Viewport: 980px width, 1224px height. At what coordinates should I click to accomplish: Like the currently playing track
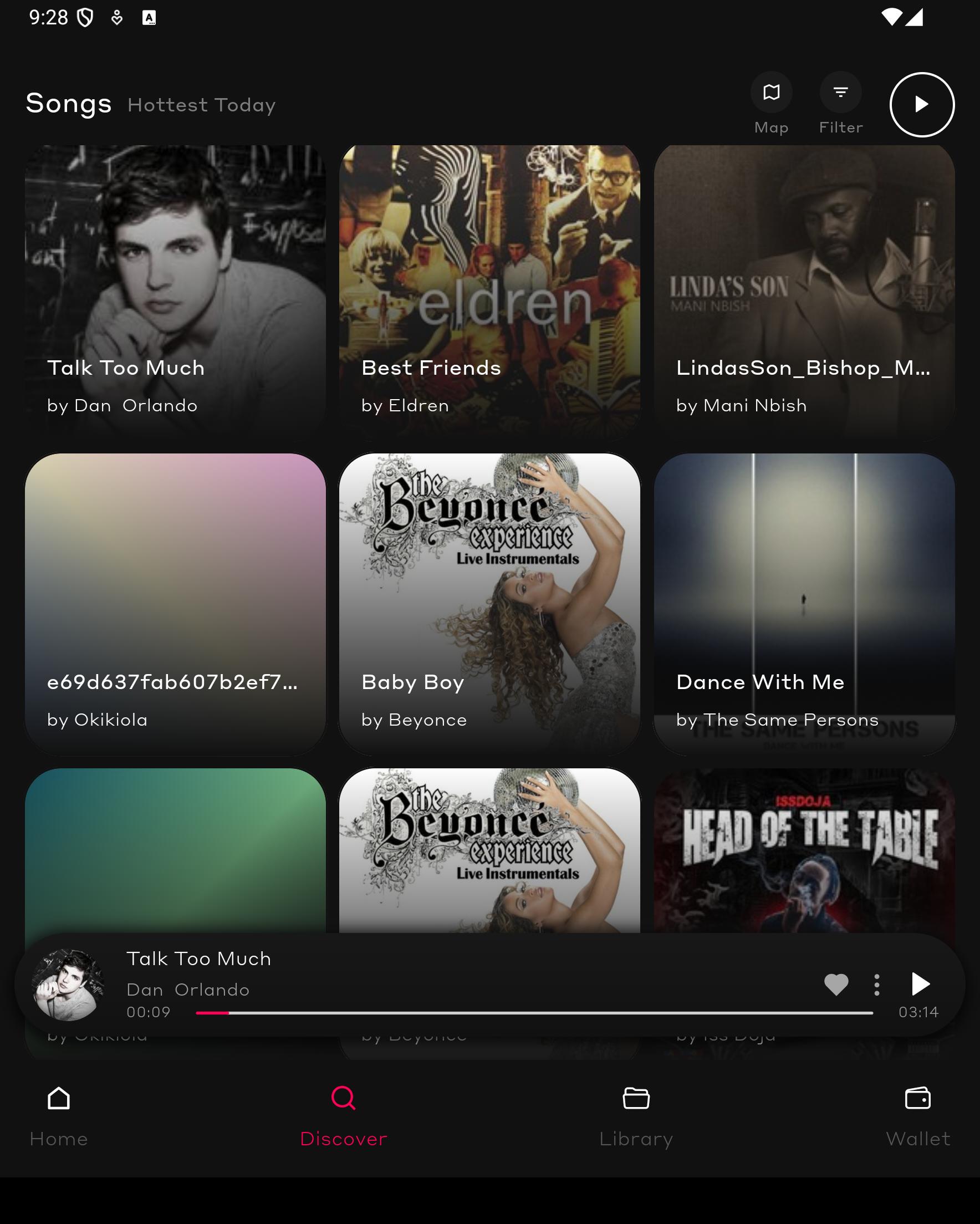click(x=836, y=985)
